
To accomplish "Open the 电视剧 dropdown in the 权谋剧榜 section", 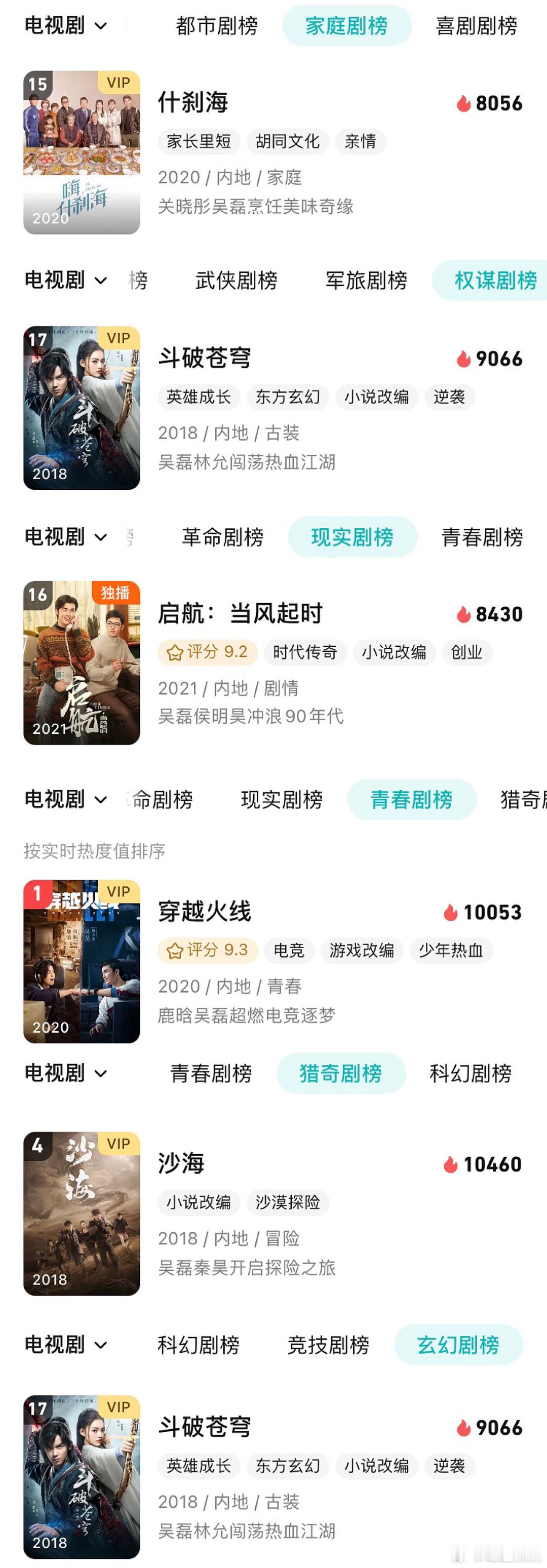I will pos(64,281).
